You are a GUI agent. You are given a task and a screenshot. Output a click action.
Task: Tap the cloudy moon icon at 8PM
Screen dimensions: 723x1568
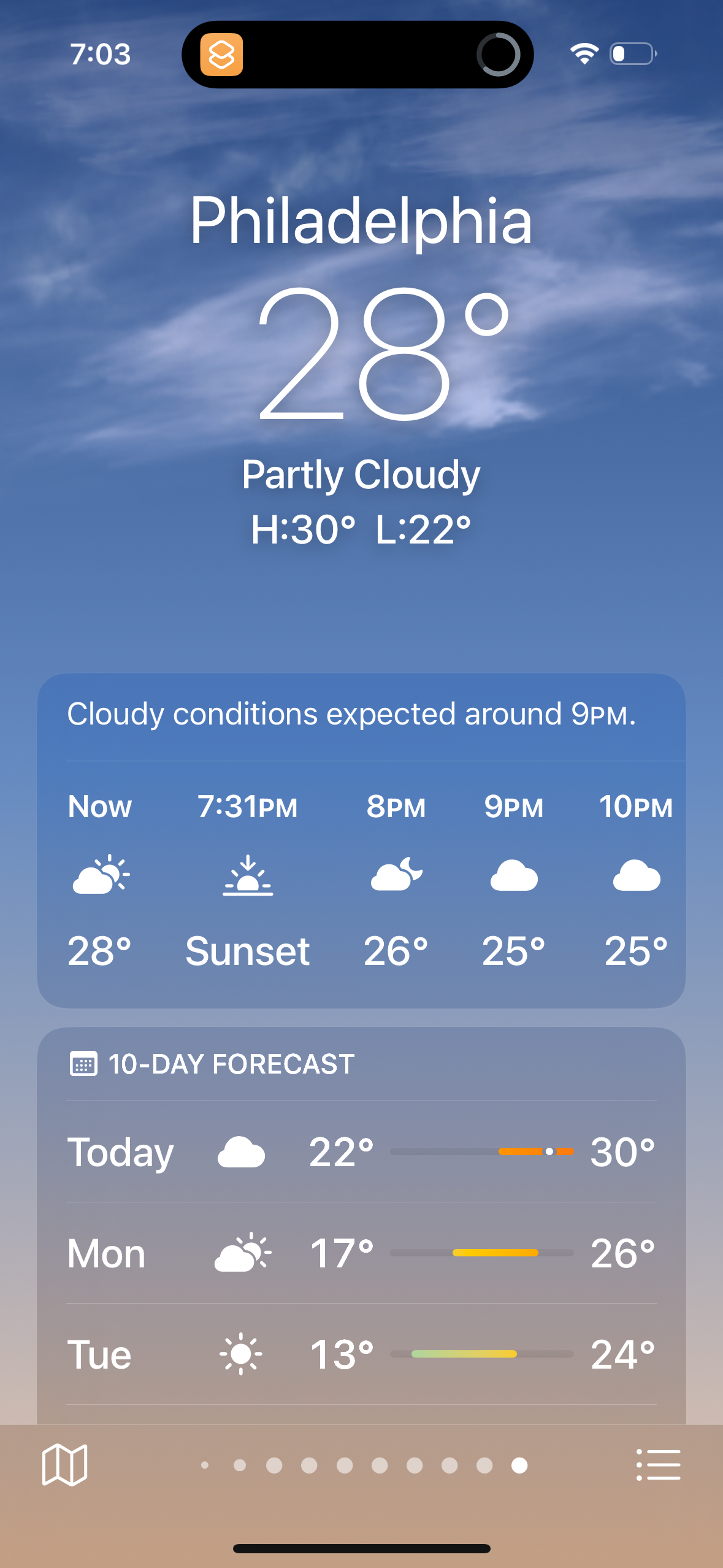pos(396,876)
